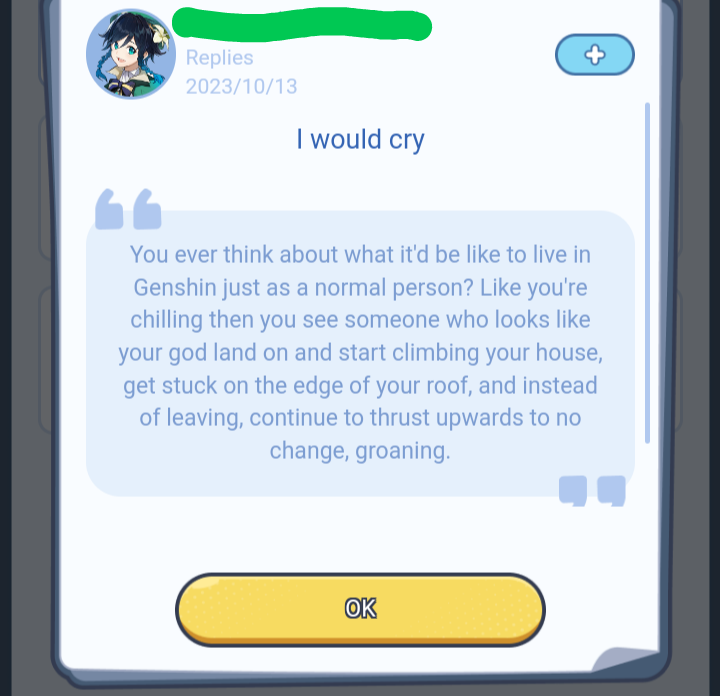Tap the yellow OK button
The image size is (720, 696).
pos(360,608)
